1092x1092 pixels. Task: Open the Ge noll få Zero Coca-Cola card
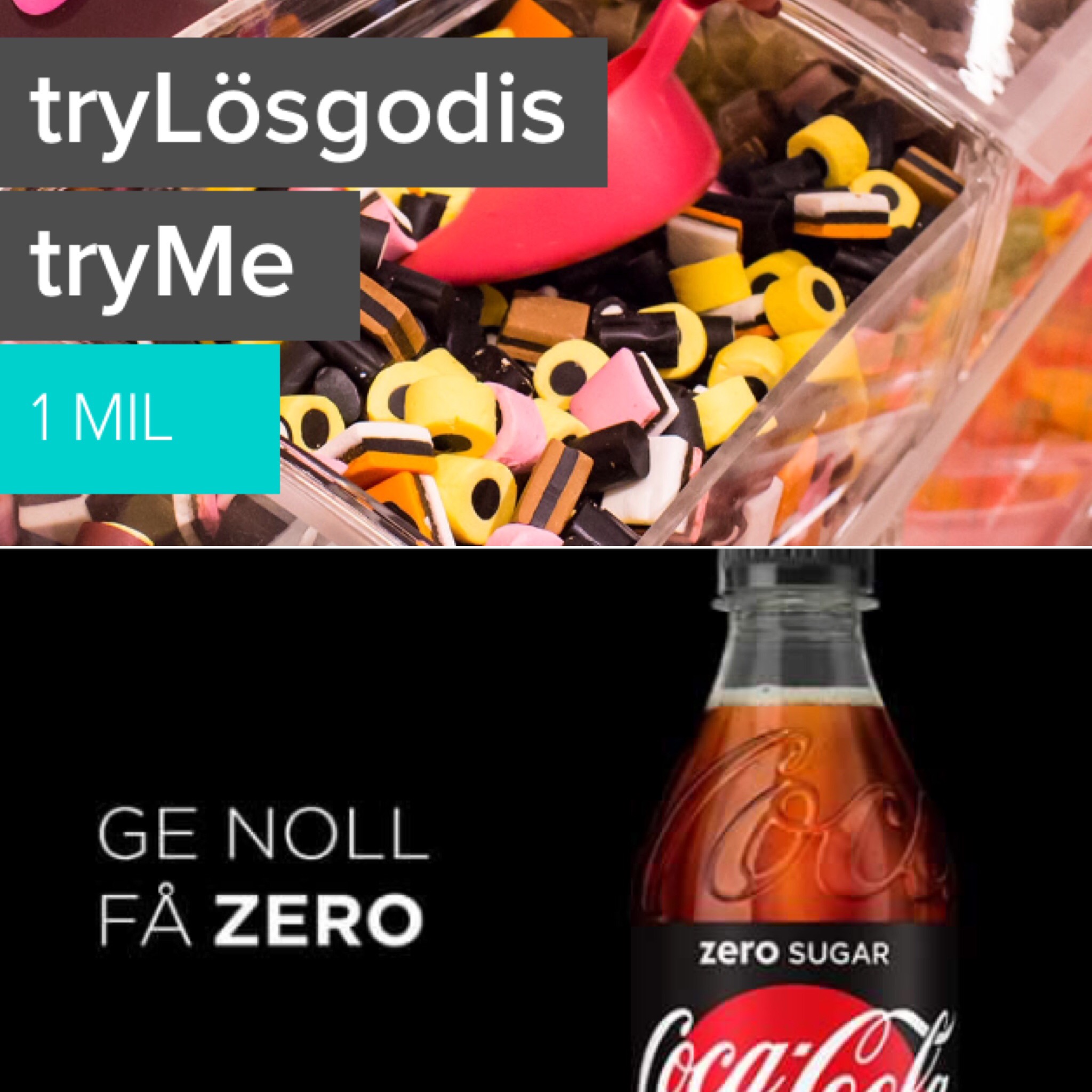tap(546, 820)
